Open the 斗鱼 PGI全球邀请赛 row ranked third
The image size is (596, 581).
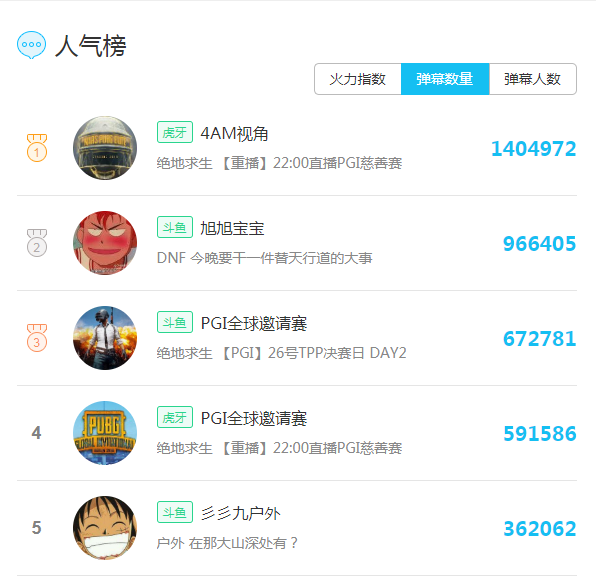coord(297,338)
